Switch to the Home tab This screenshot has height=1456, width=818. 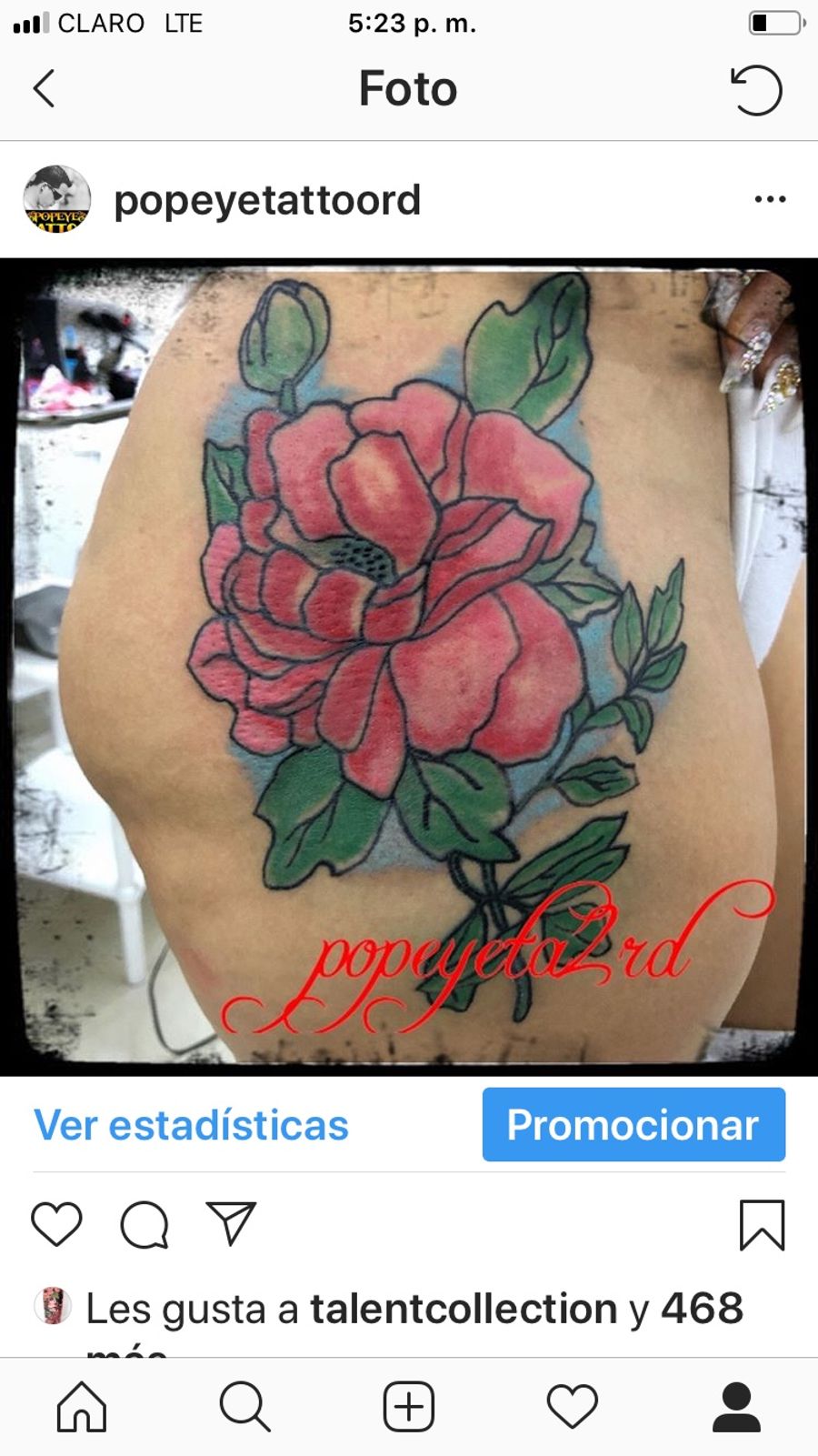pos(82,1407)
